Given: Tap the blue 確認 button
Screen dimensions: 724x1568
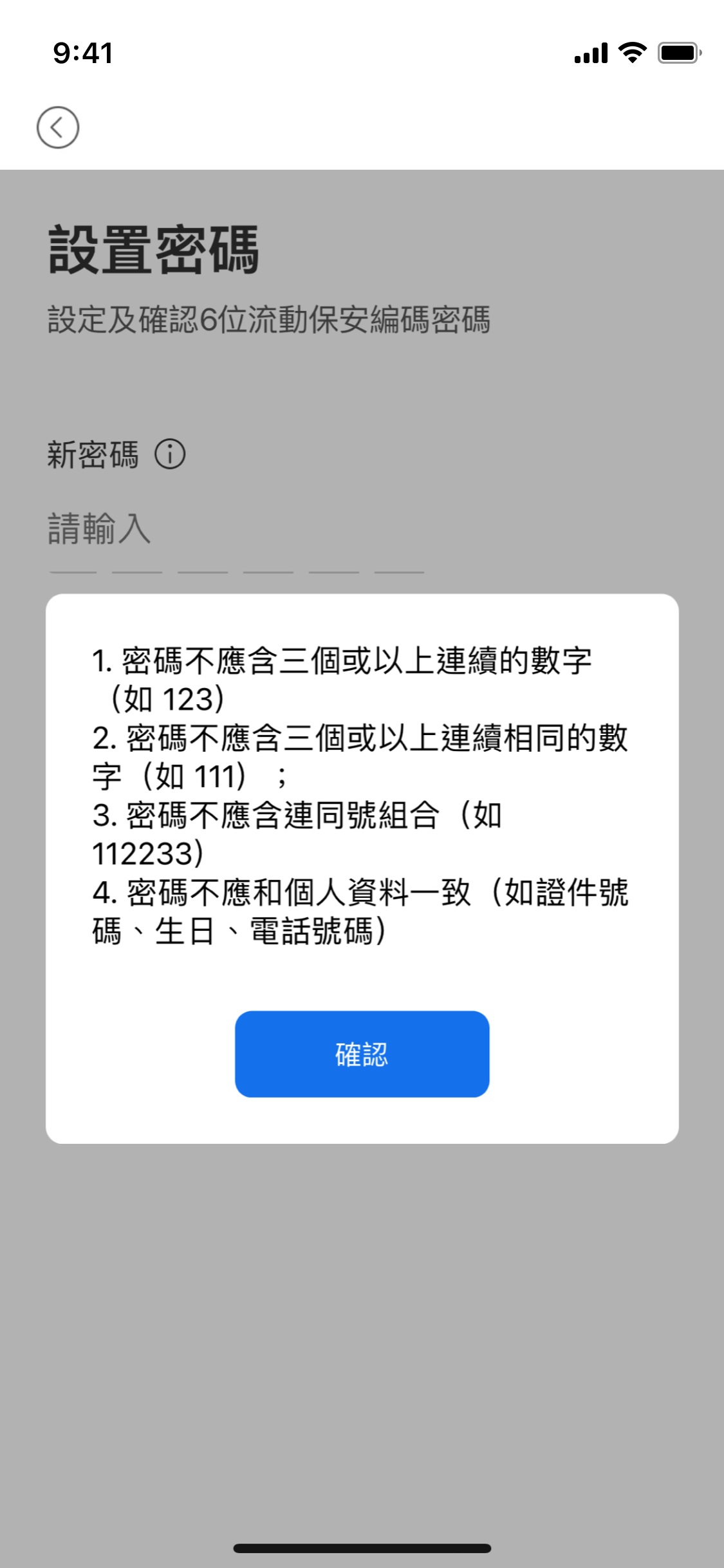Looking at the screenshot, I should (x=362, y=1054).
